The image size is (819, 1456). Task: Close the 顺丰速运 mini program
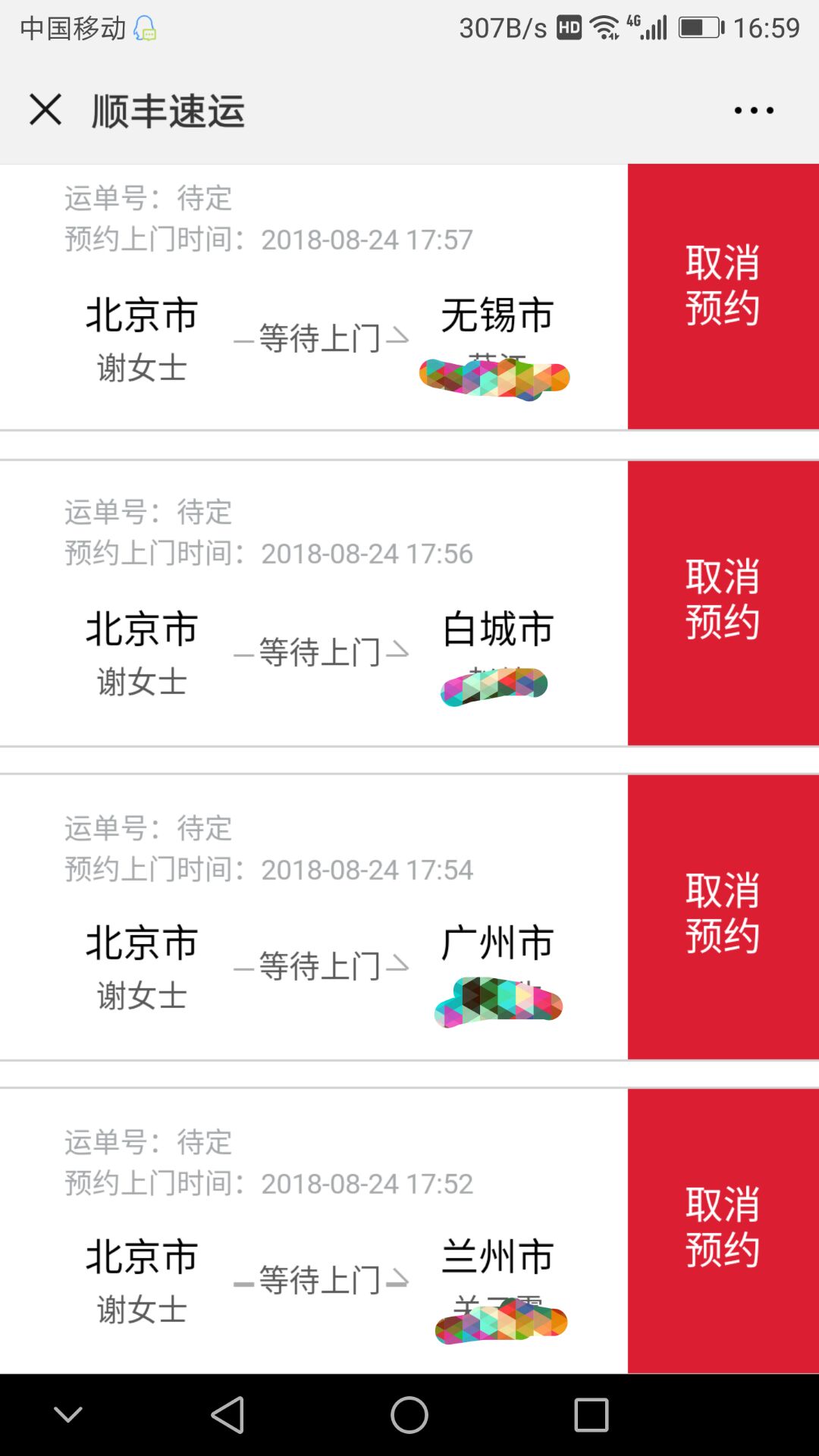tap(45, 109)
